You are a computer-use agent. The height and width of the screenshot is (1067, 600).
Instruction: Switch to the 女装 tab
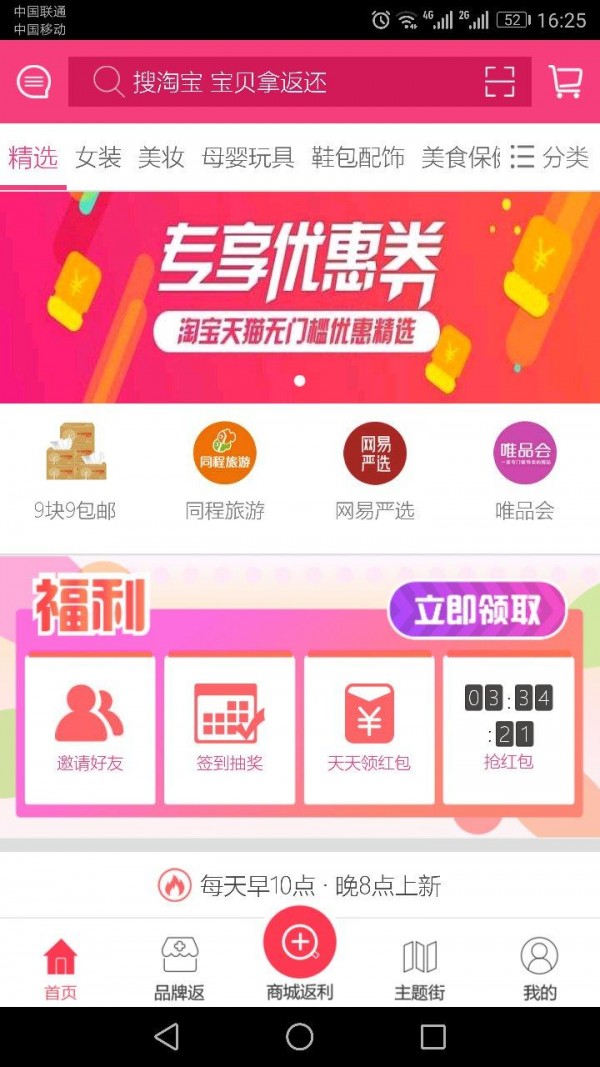[x=98, y=157]
